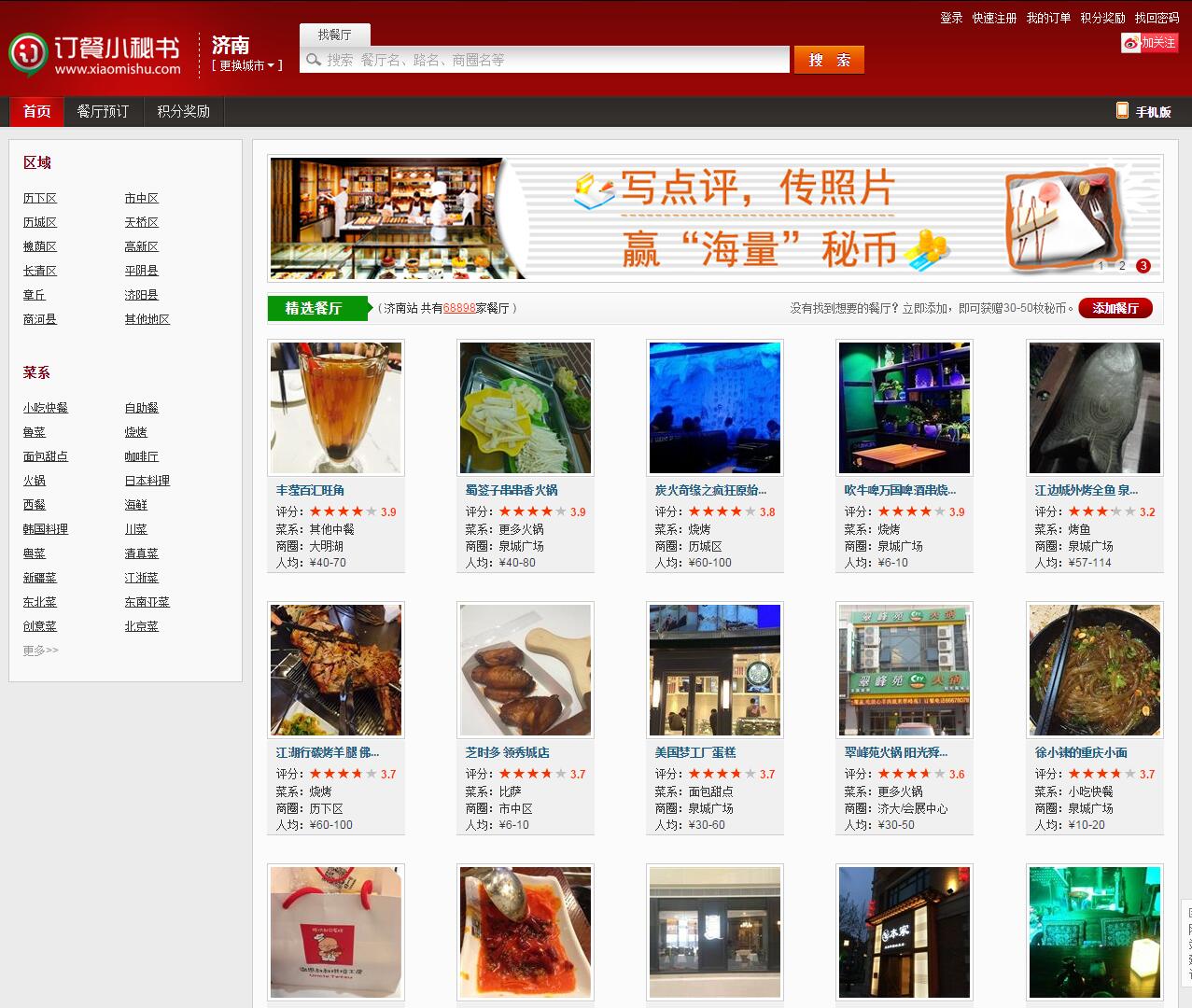Viewport: 1192px width, 1008px height.
Task: Jump to banner slide 2 indicator
Action: tap(1122, 266)
